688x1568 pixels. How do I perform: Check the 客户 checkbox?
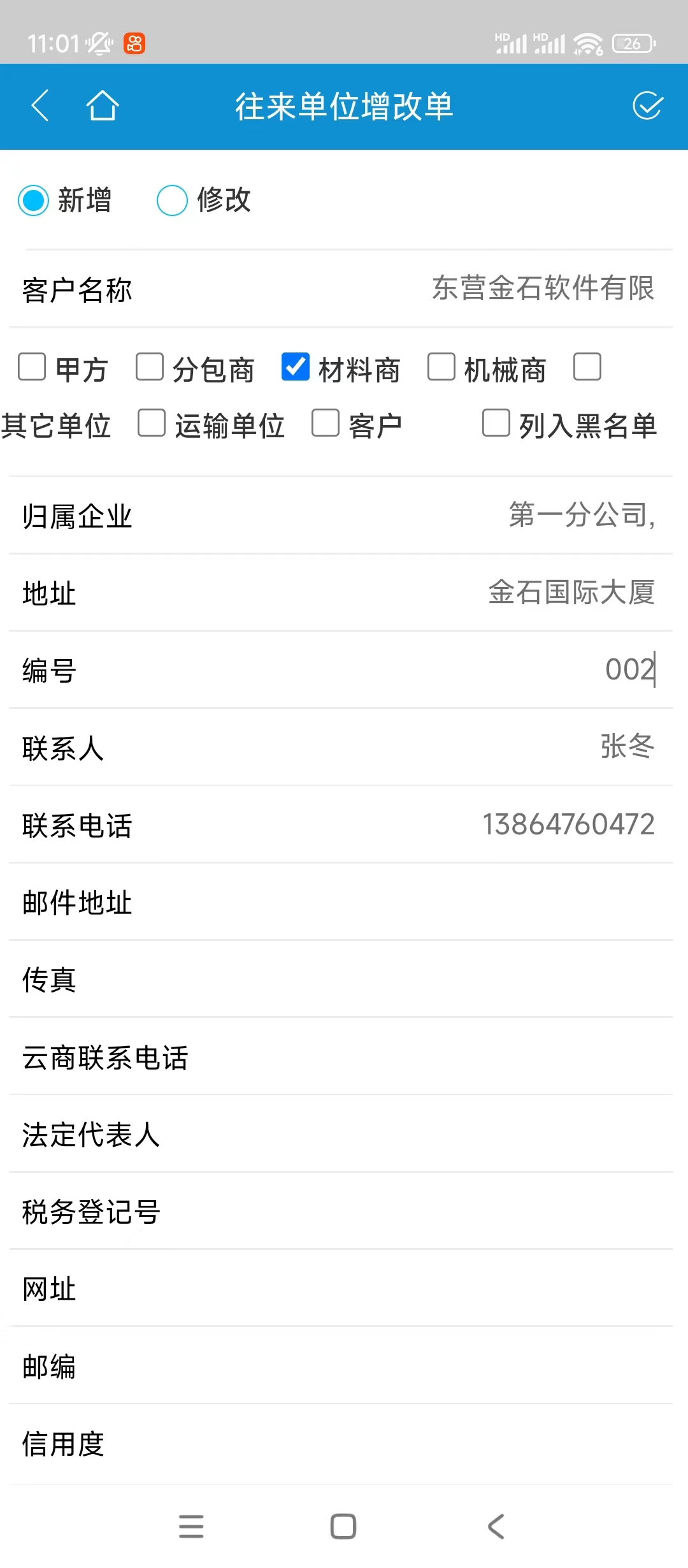pyautogui.click(x=326, y=423)
